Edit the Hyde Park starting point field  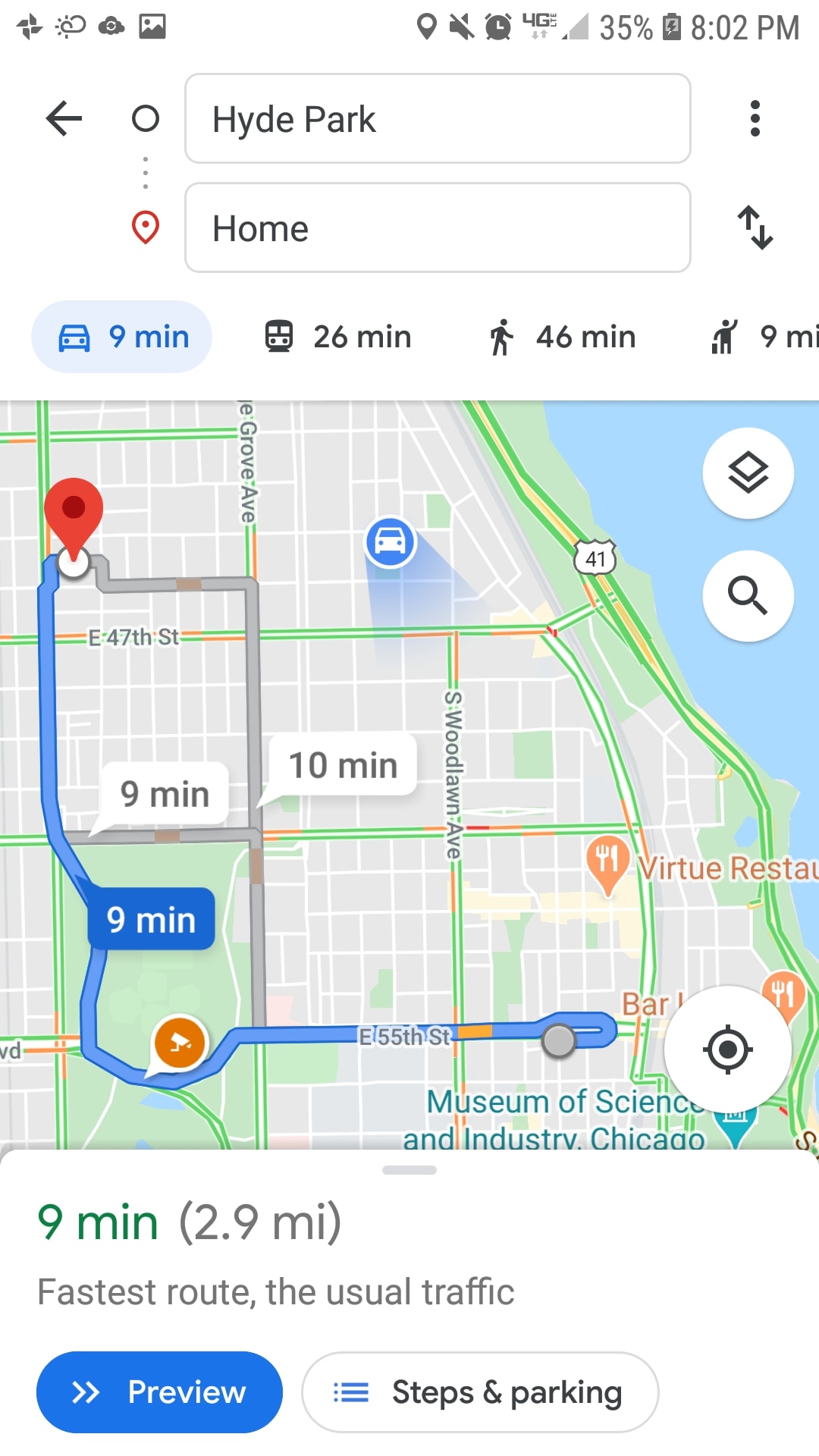tap(437, 118)
